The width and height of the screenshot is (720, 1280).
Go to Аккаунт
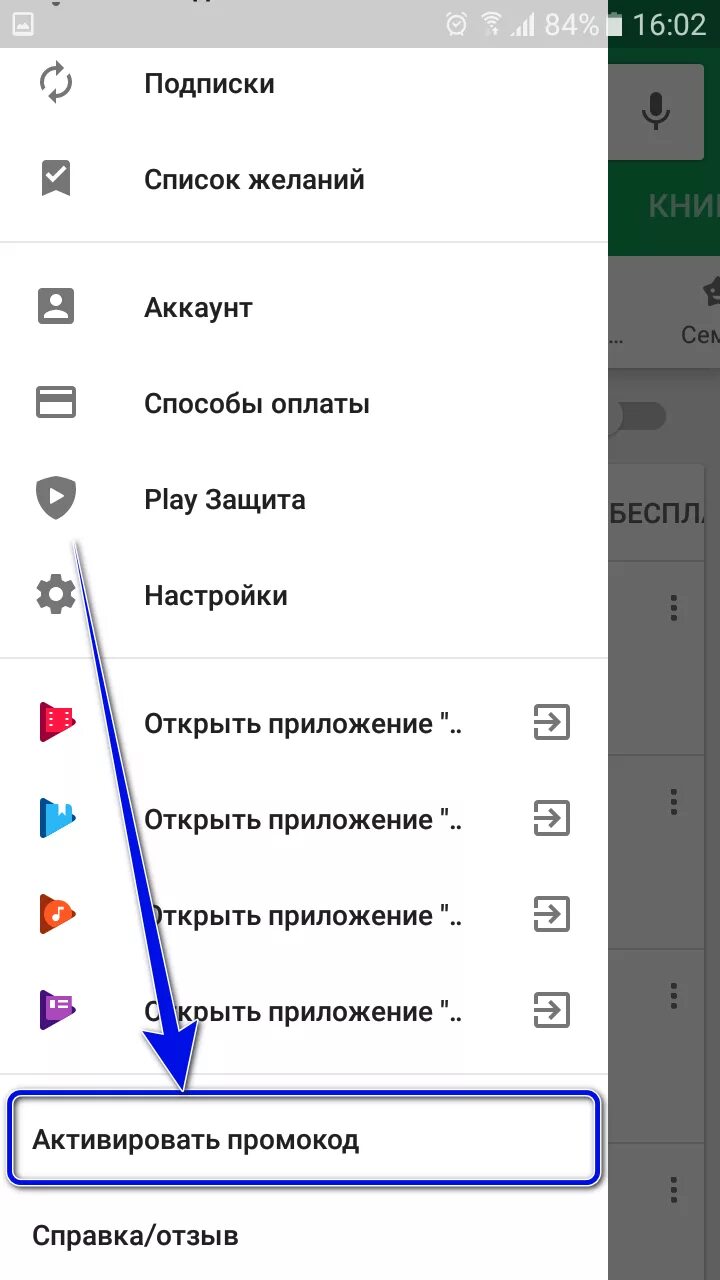(x=304, y=307)
